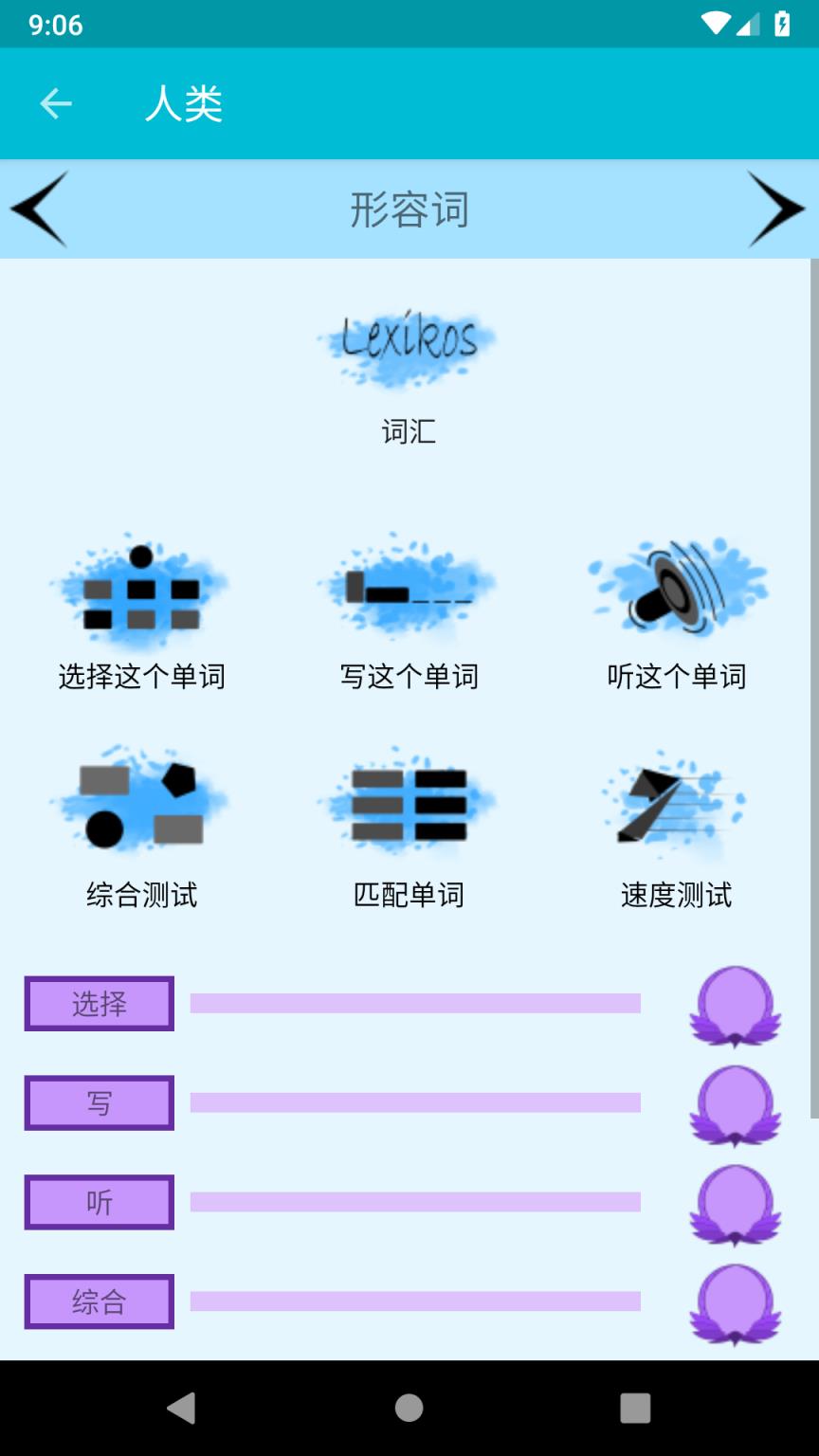819x1456 pixels.
Task: Launch 速度测试 via the paper plane icon
Action: pos(675,804)
